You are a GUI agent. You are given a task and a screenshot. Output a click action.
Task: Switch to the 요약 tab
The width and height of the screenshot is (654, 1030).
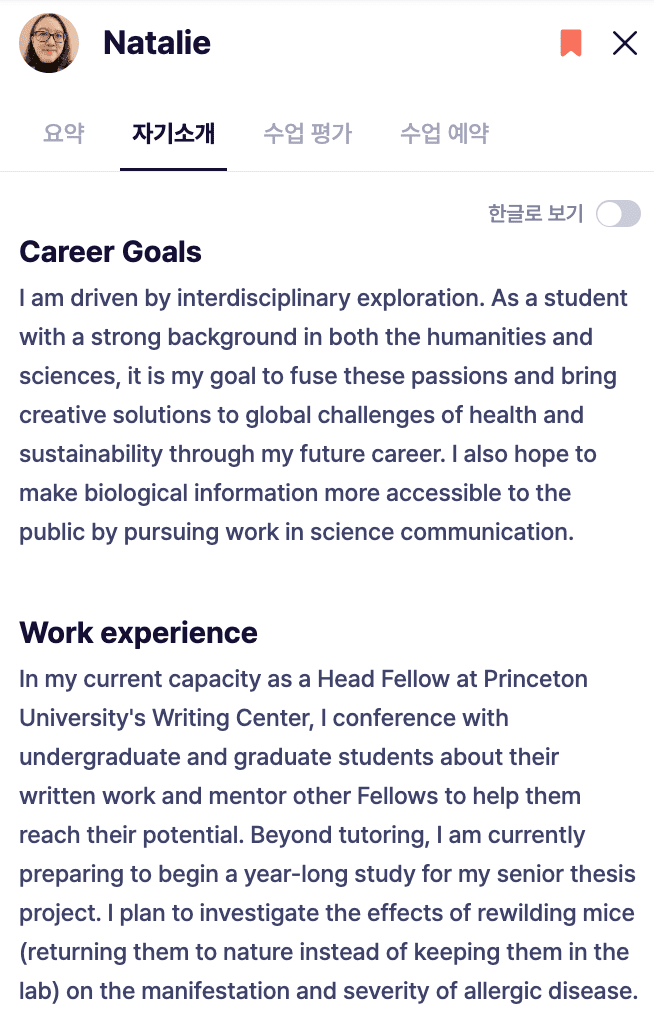pyautogui.click(x=64, y=133)
